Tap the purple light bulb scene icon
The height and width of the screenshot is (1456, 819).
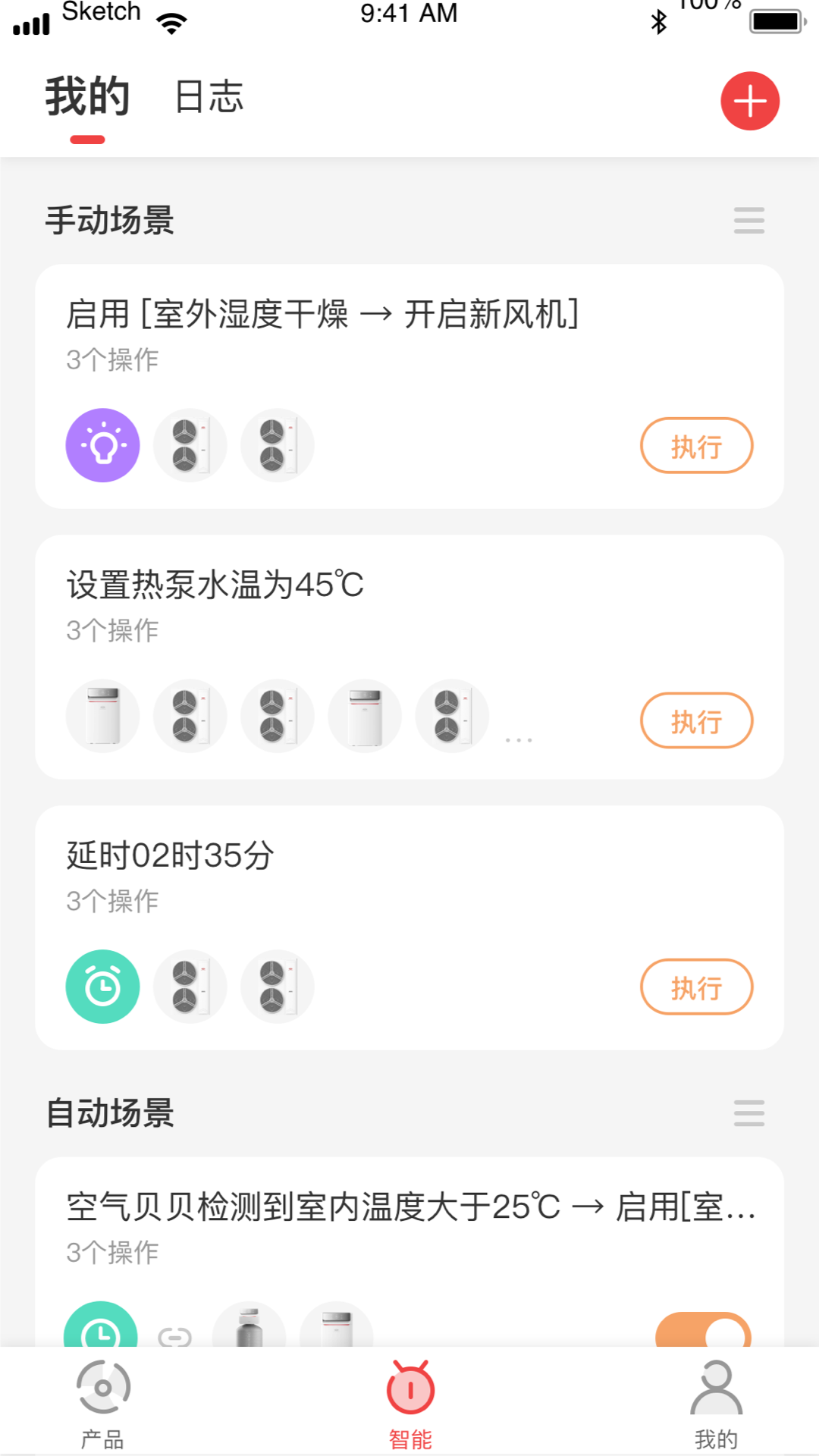tap(102, 445)
